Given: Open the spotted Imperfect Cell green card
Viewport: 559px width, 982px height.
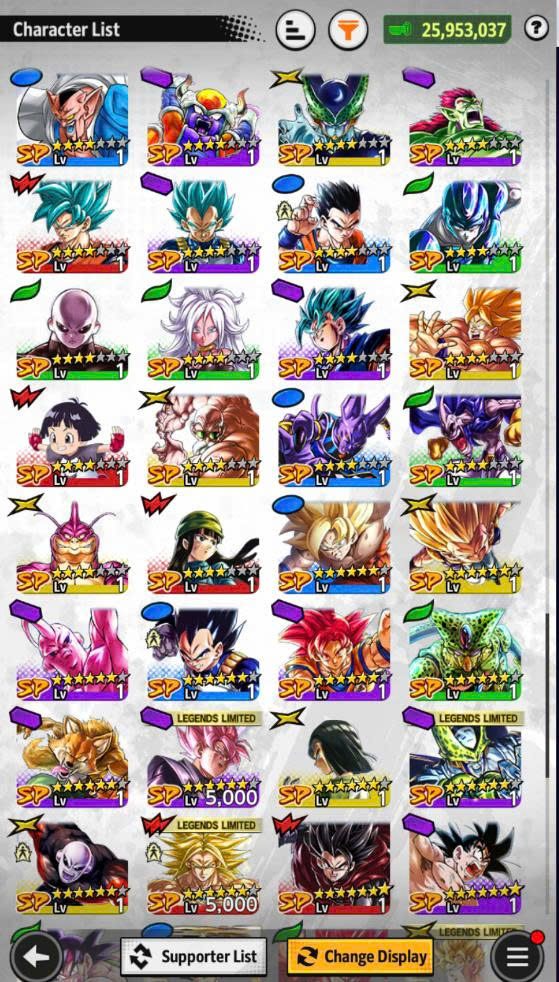Looking at the screenshot, I should coord(465,653).
